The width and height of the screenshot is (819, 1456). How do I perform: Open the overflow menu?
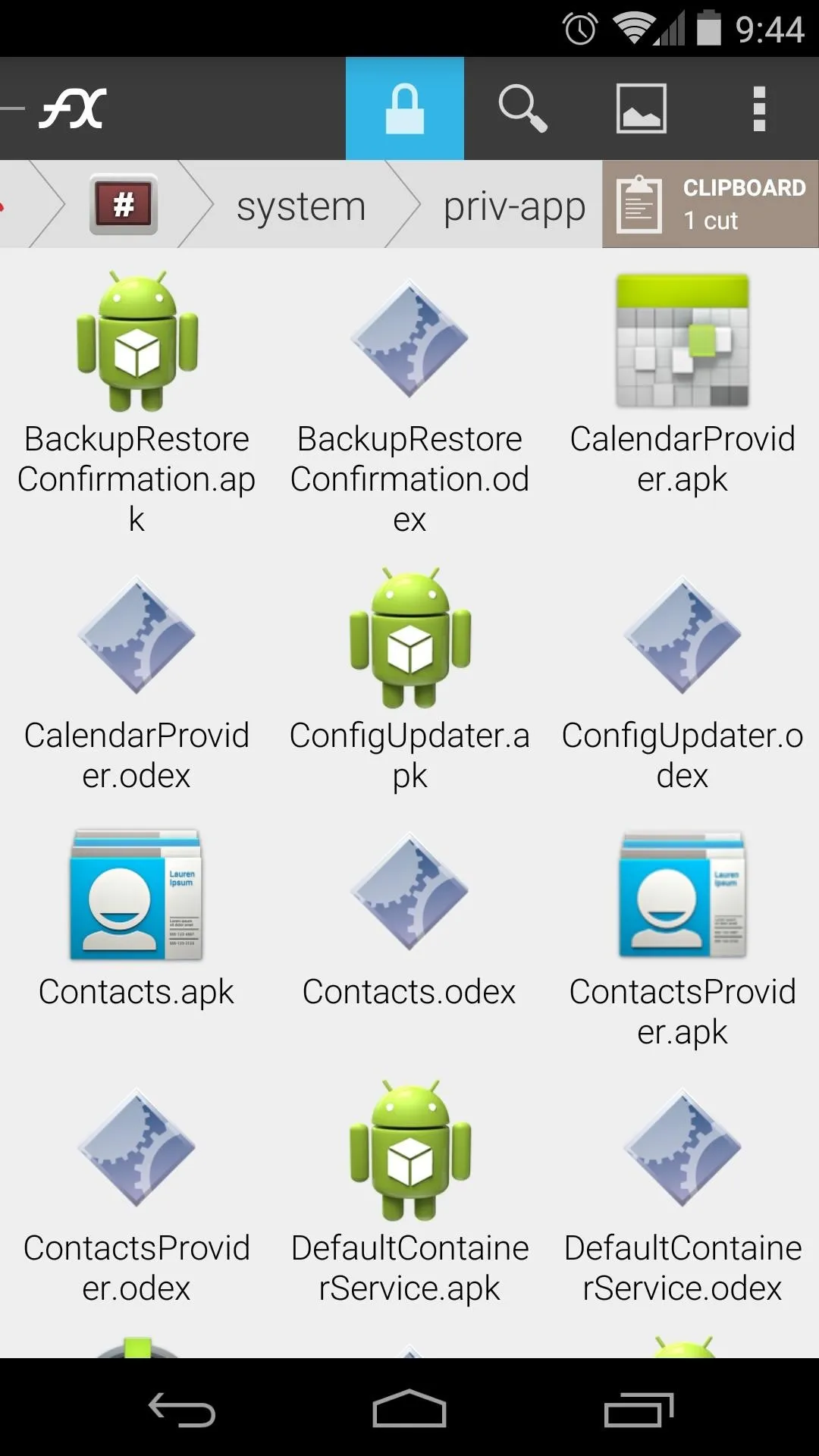point(759,108)
